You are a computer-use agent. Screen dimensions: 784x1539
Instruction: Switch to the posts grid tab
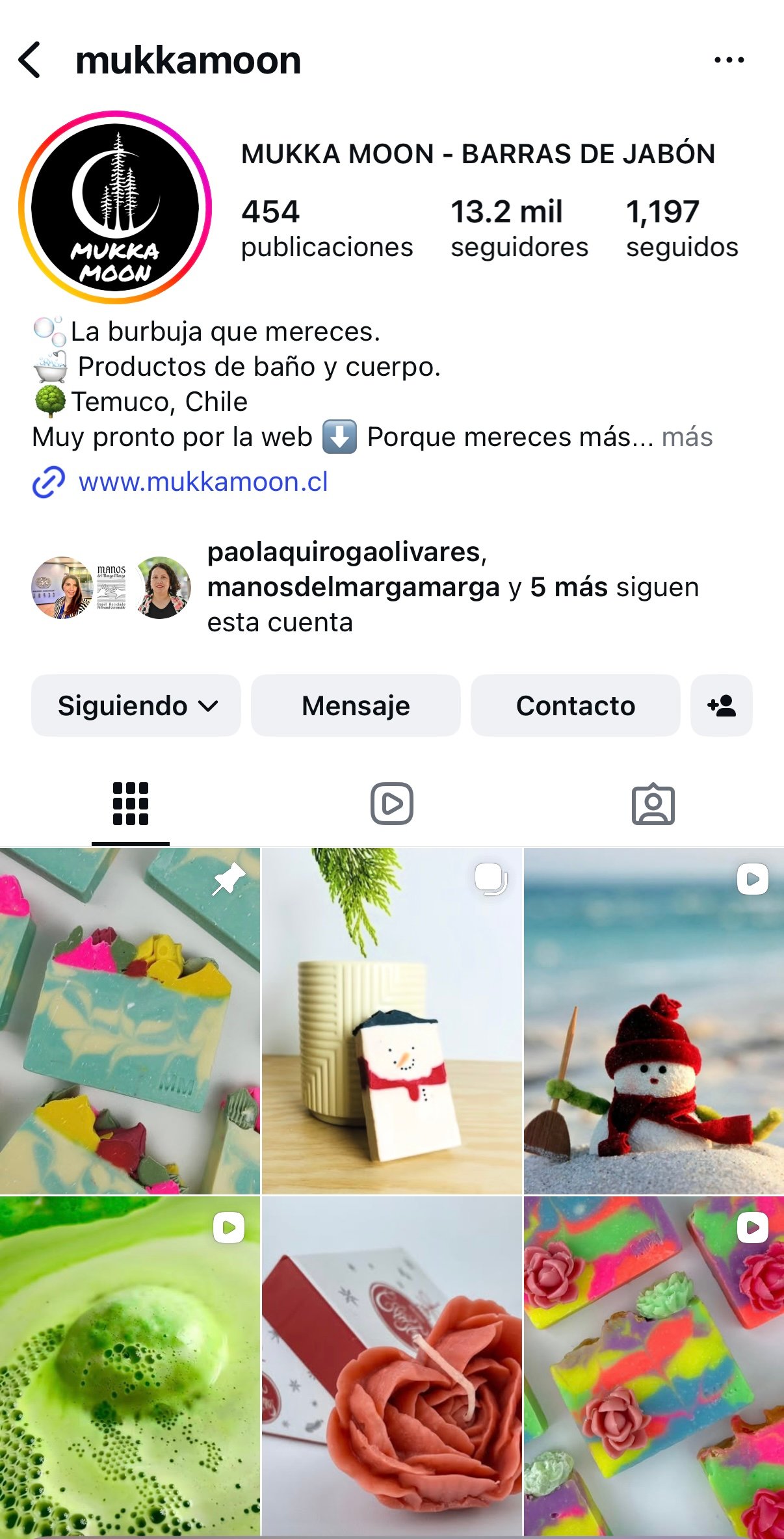[131, 804]
